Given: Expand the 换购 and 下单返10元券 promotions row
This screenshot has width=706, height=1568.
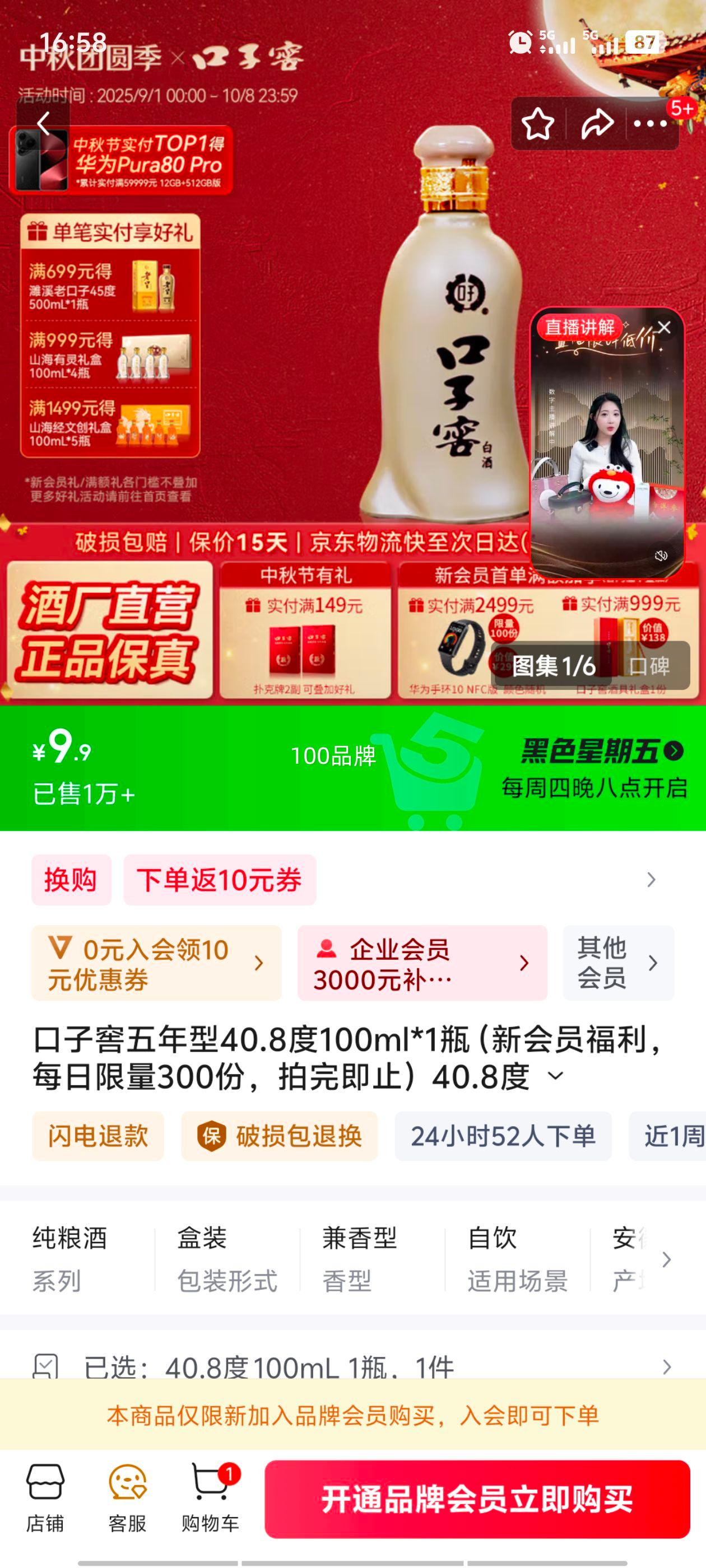Looking at the screenshot, I should [x=651, y=880].
